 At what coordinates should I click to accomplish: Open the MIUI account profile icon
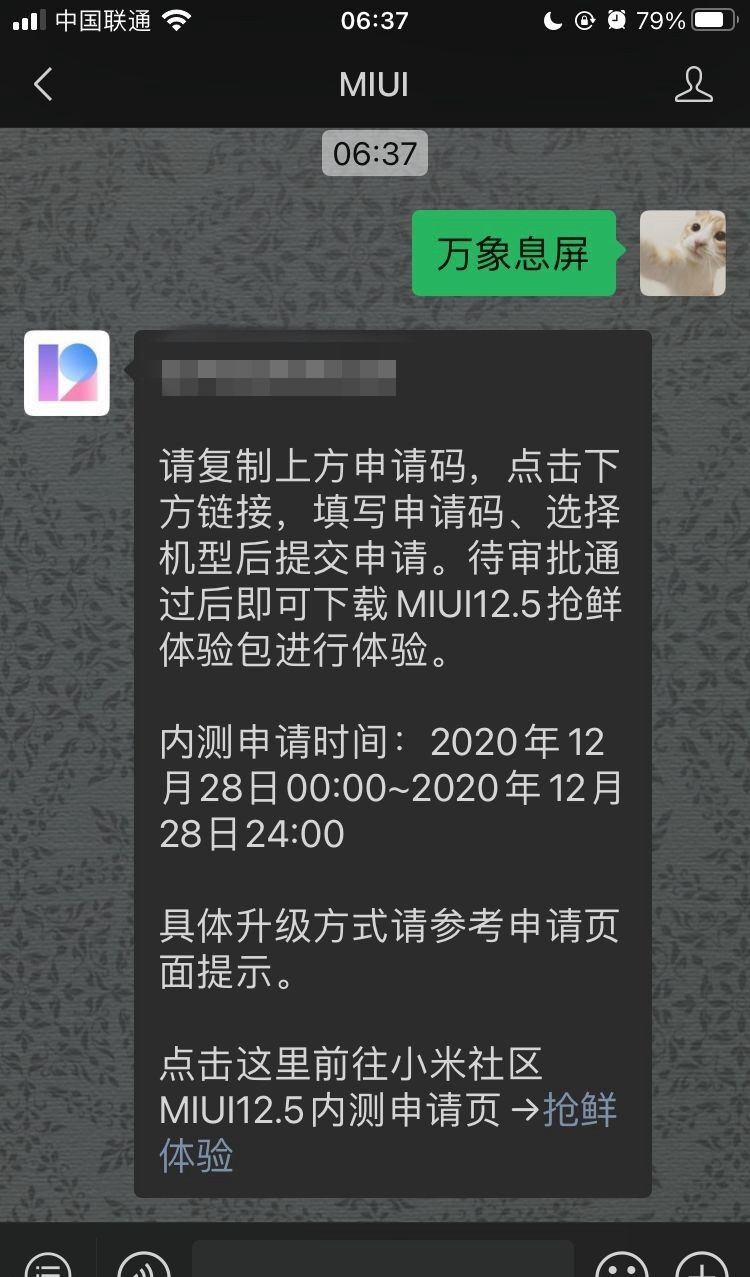[x=693, y=85]
